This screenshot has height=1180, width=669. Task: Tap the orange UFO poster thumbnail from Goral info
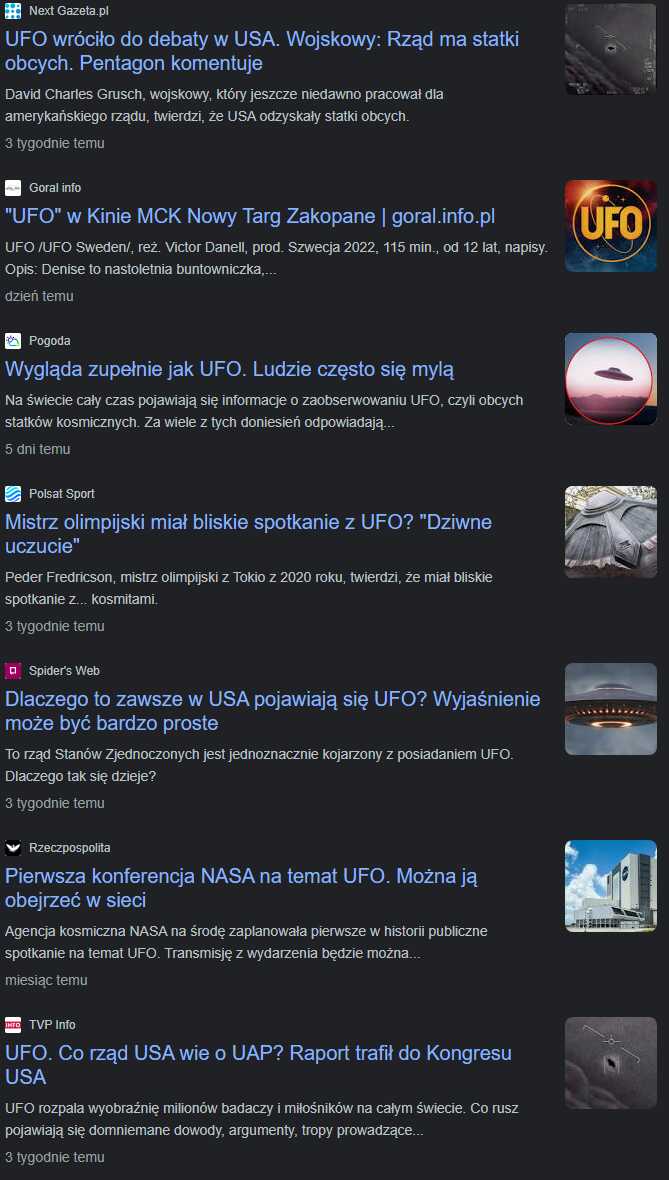pyautogui.click(x=610, y=226)
